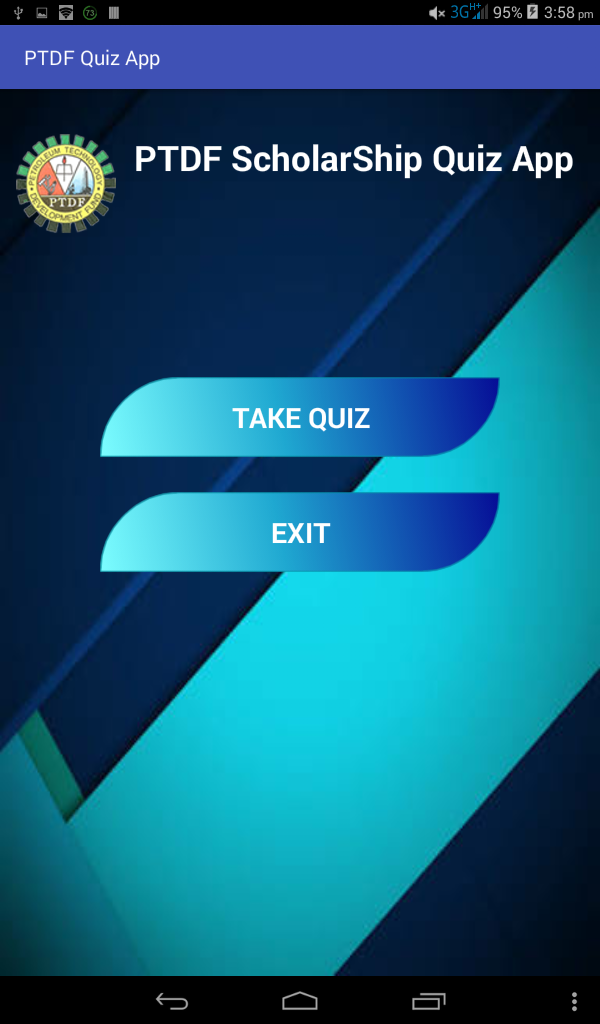Tap the EXIT button

(300, 532)
